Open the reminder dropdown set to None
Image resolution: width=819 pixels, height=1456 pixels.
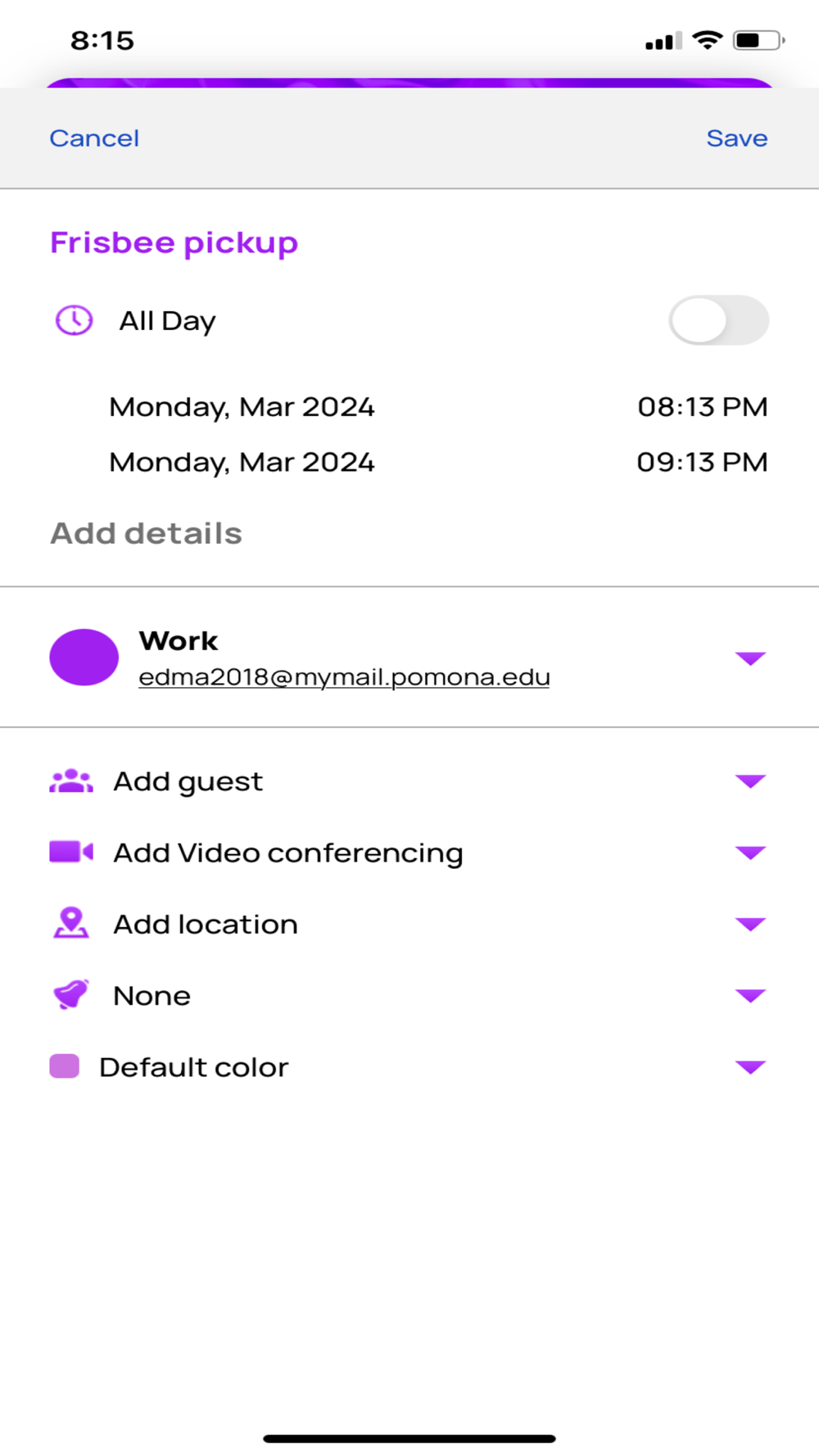click(409, 996)
